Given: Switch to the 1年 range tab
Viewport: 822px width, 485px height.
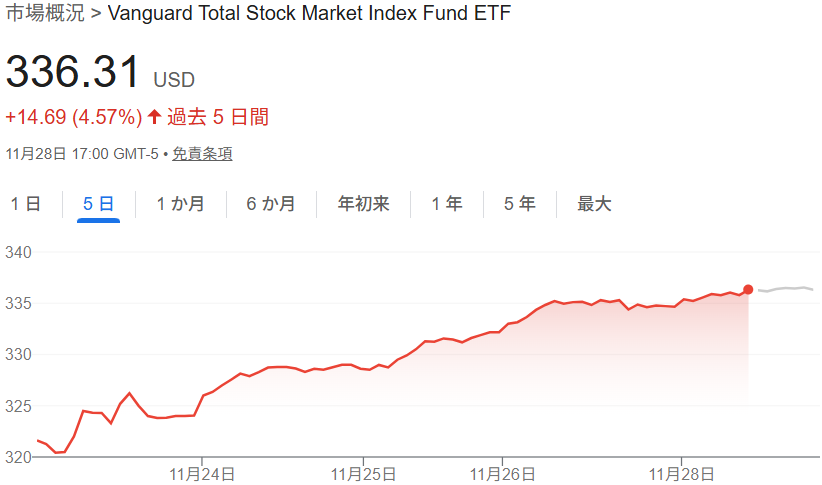Looking at the screenshot, I should coord(447,204).
